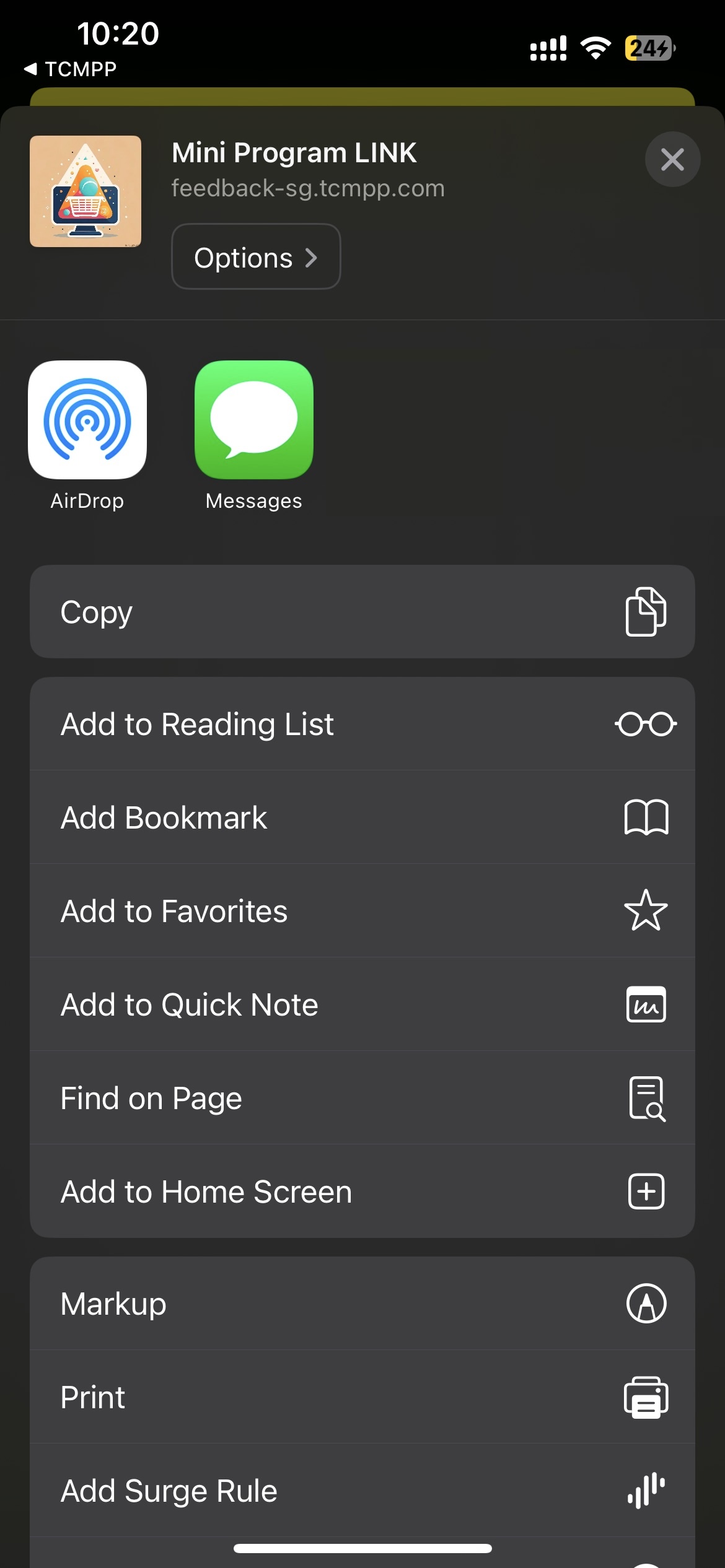725x1568 pixels.
Task: Copy the Mini Program link
Action: (x=362, y=612)
